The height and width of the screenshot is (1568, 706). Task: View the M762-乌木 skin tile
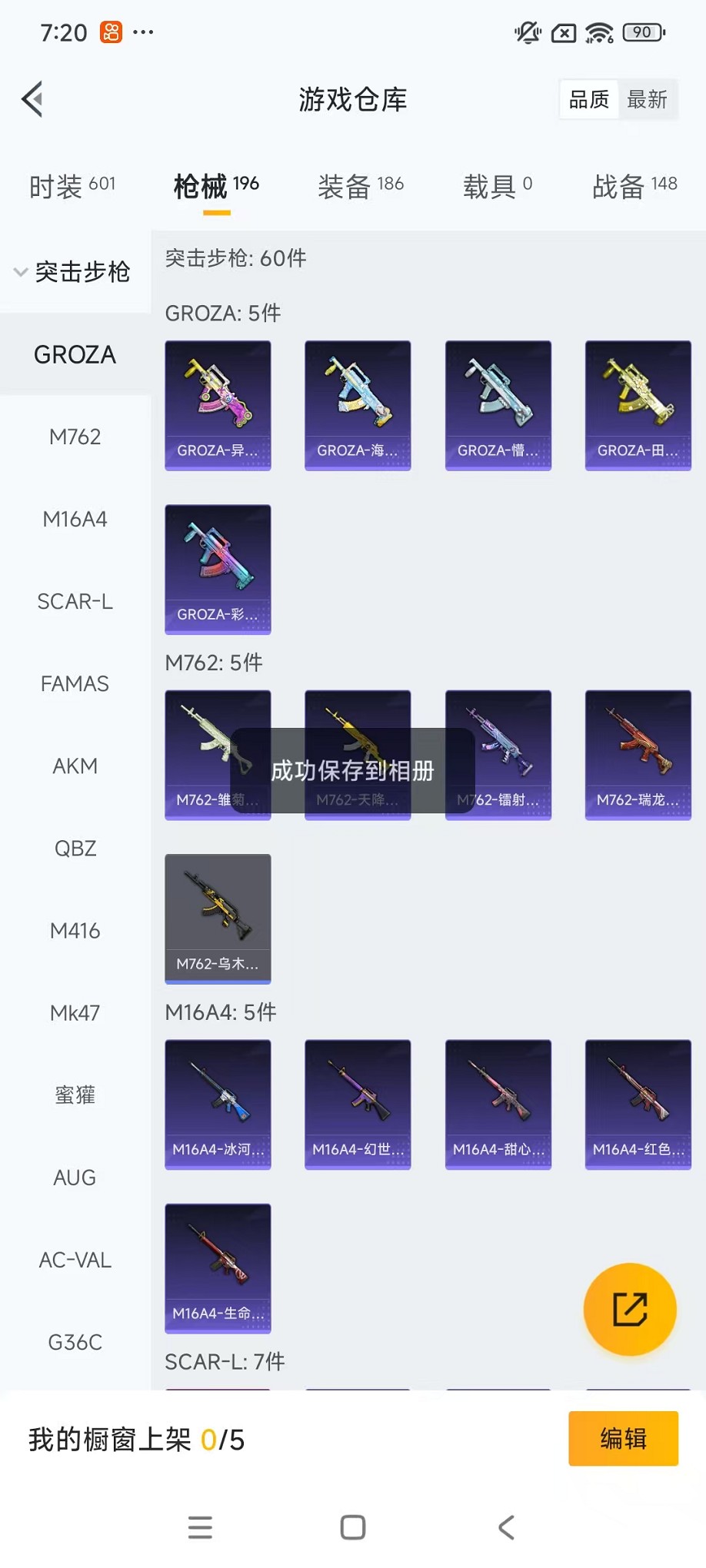[218, 919]
